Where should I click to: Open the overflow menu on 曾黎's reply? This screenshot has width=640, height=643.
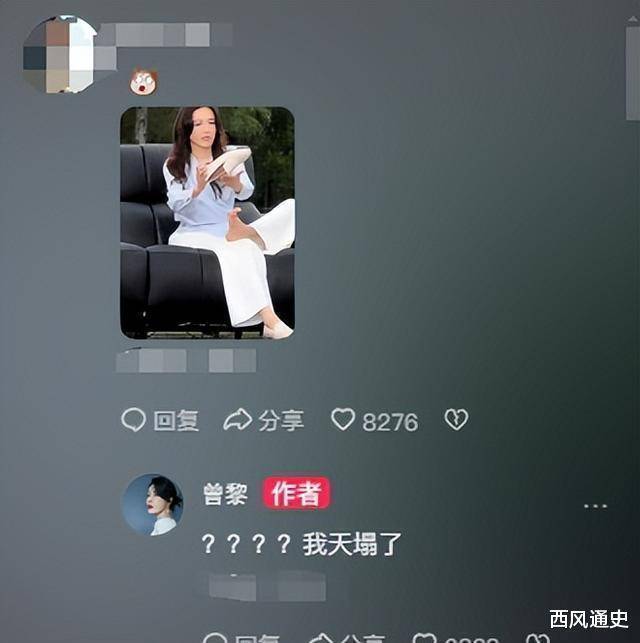[x=595, y=506]
